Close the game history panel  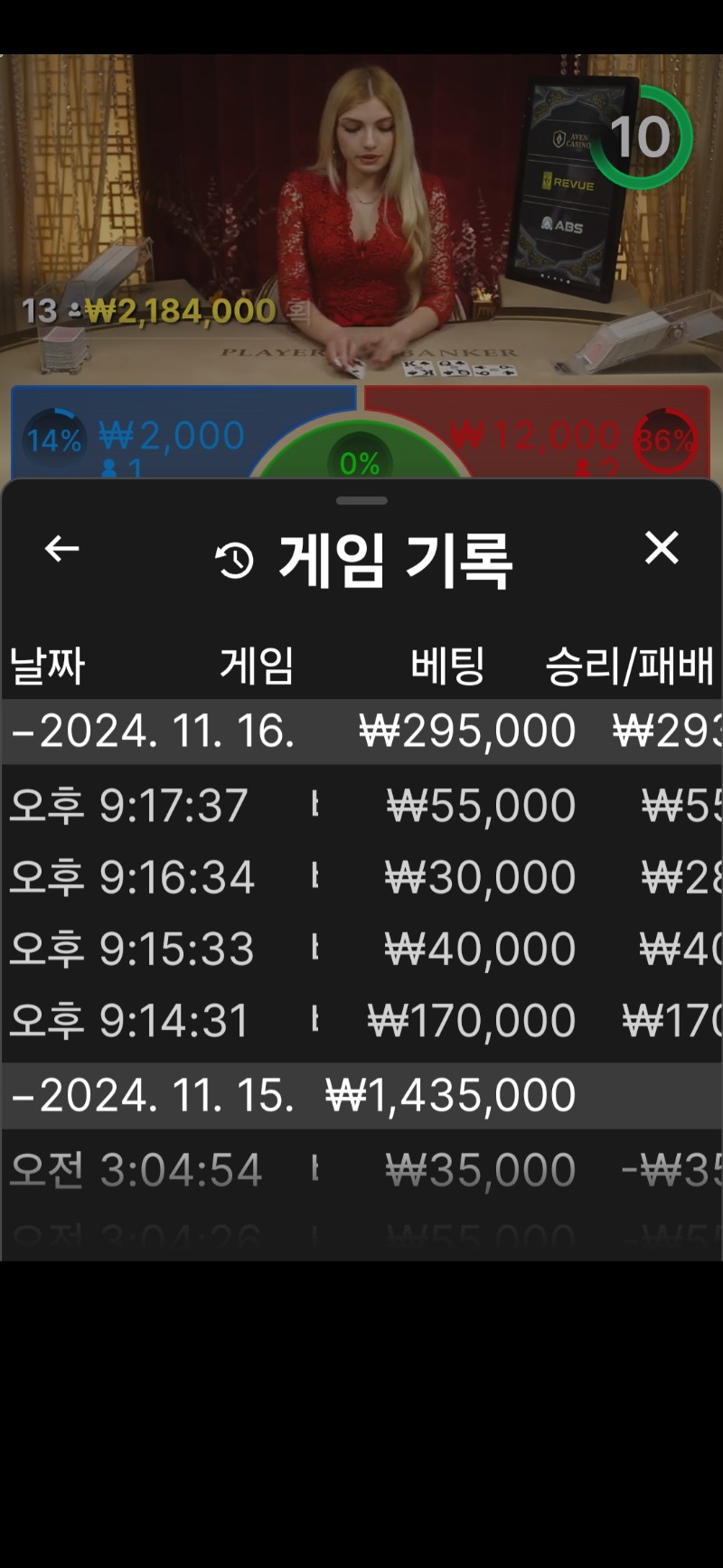[662, 548]
